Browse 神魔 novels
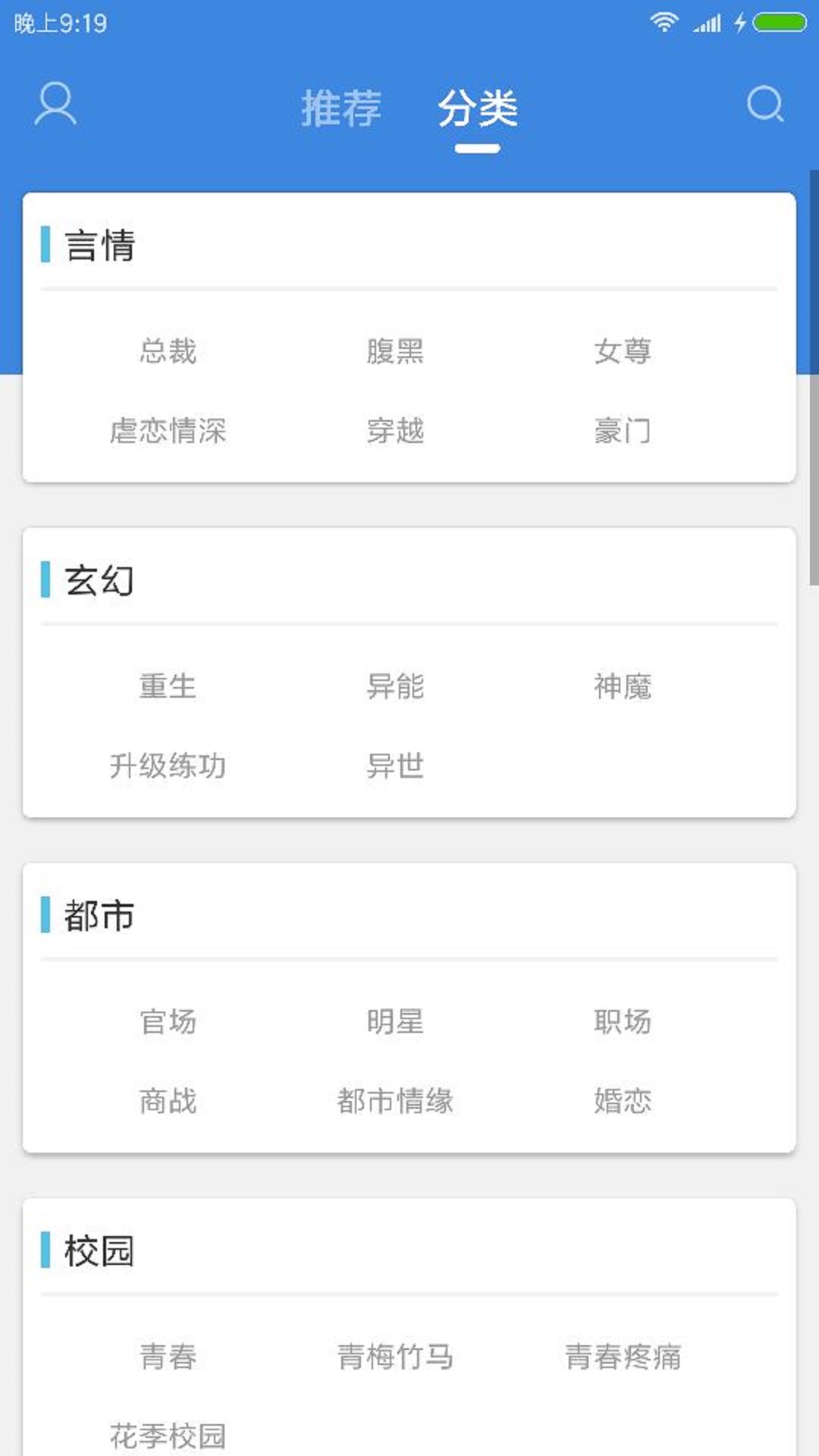 pyautogui.click(x=623, y=687)
